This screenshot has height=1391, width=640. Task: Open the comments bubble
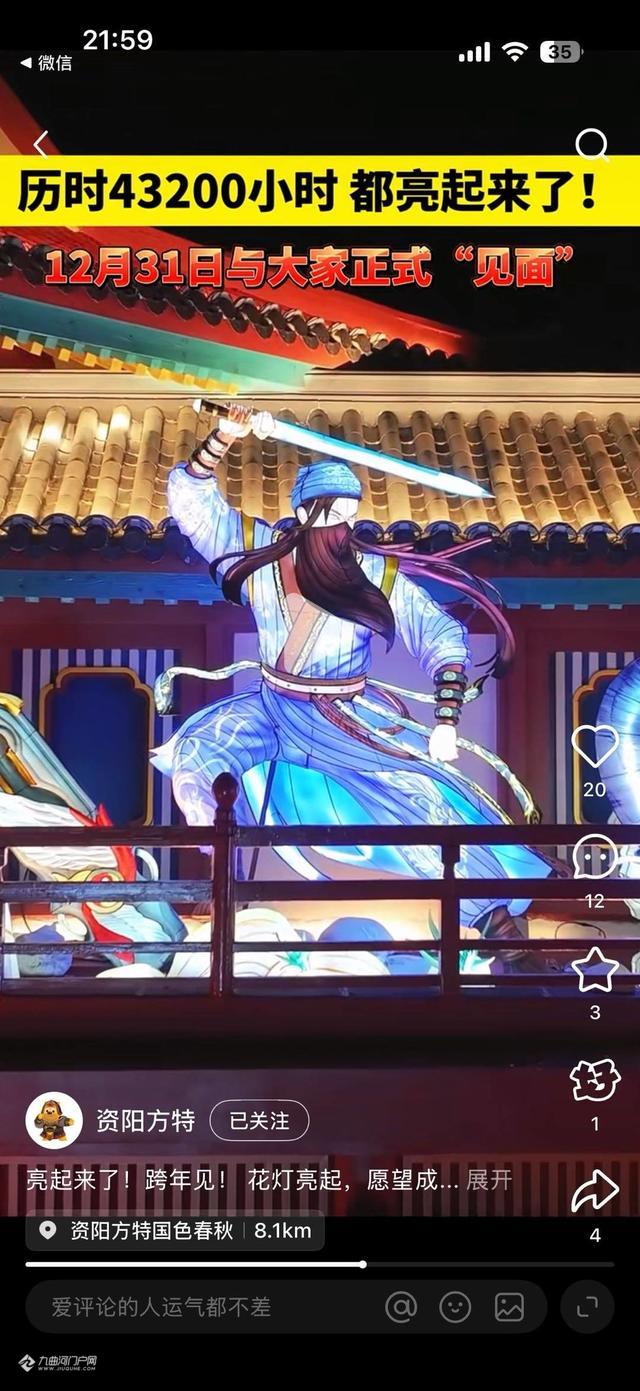[594, 857]
